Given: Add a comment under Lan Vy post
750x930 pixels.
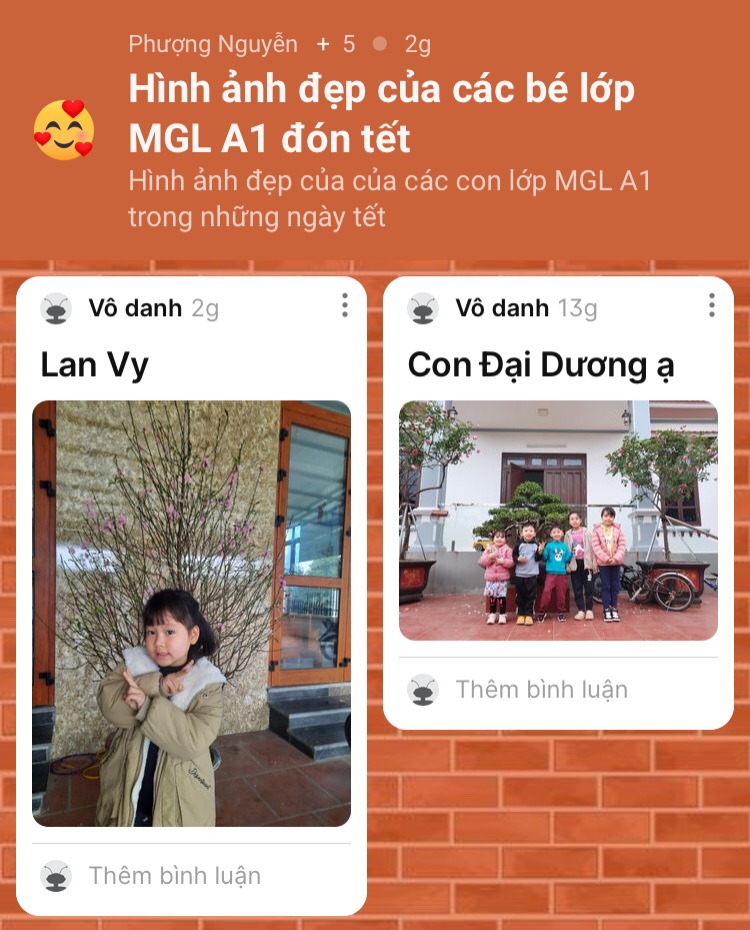Looking at the screenshot, I should 175,876.
